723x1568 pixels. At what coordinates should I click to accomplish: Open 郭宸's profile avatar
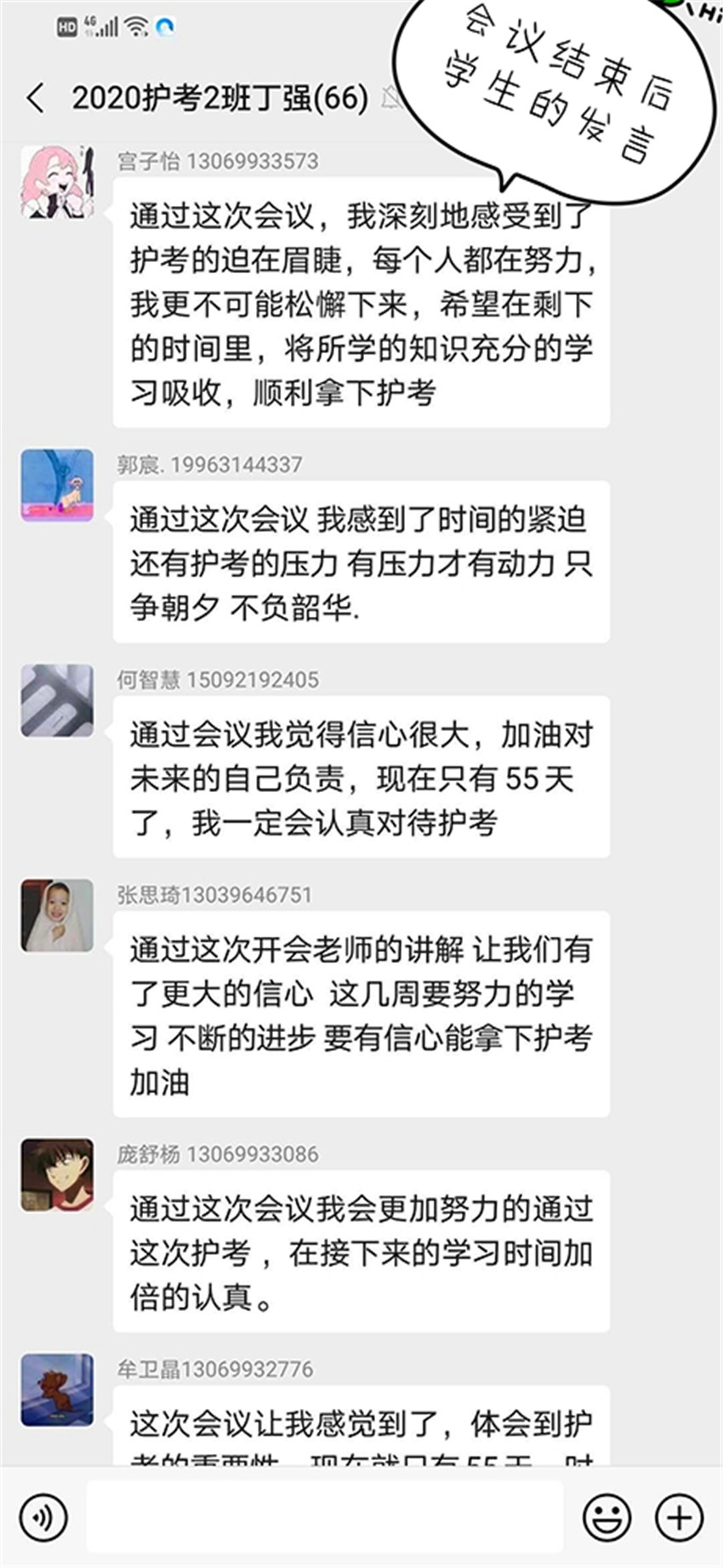(57, 485)
